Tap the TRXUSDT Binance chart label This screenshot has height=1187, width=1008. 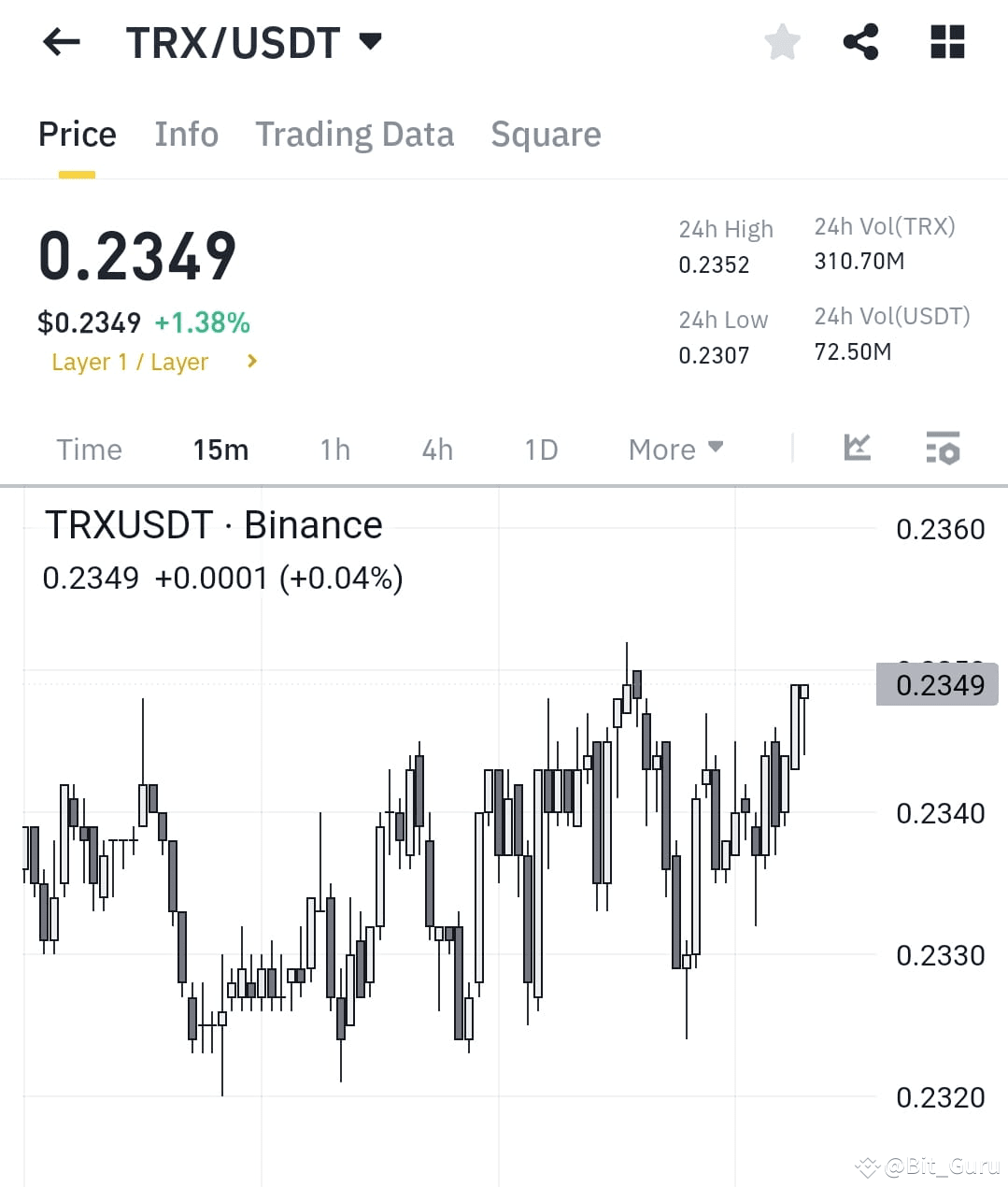(214, 524)
